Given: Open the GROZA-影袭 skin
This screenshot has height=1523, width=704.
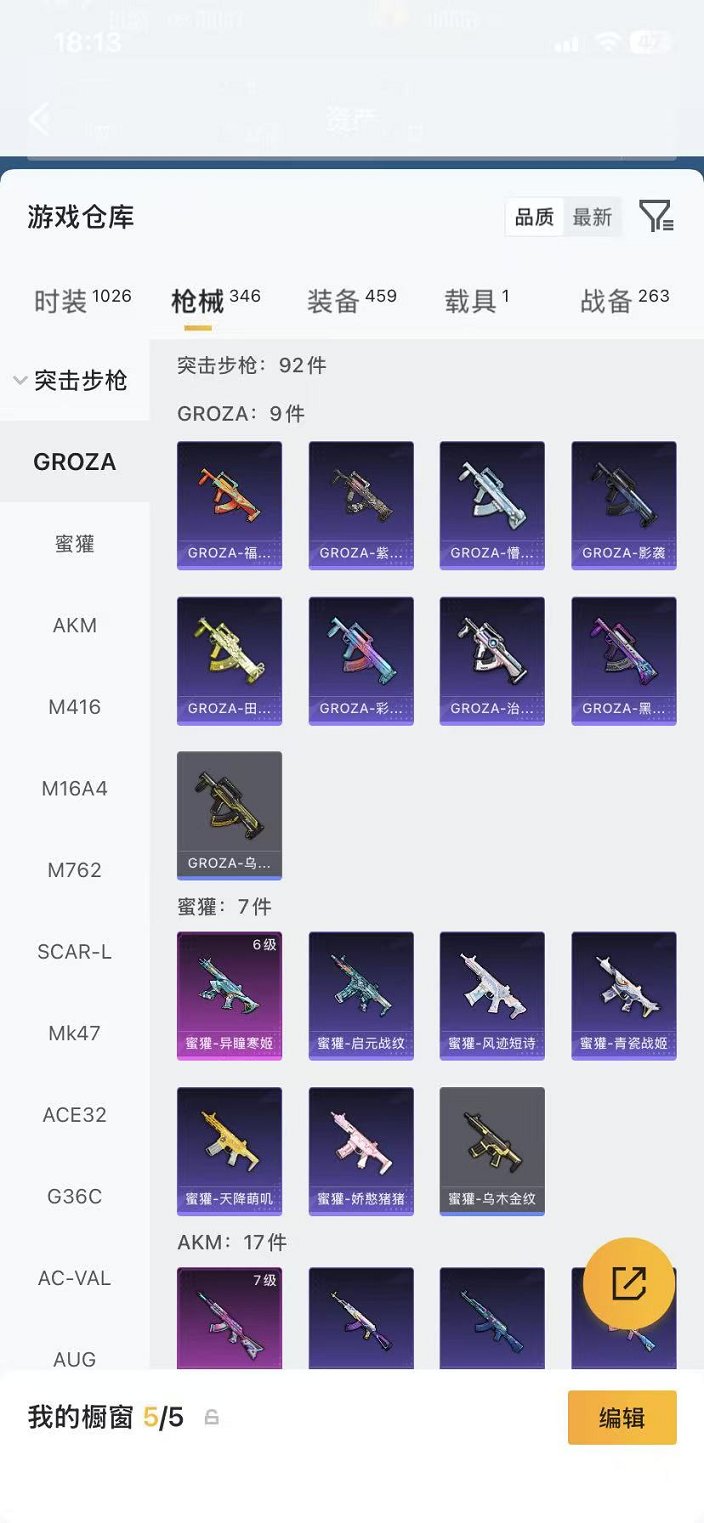Looking at the screenshot, I should coord(623,505).
